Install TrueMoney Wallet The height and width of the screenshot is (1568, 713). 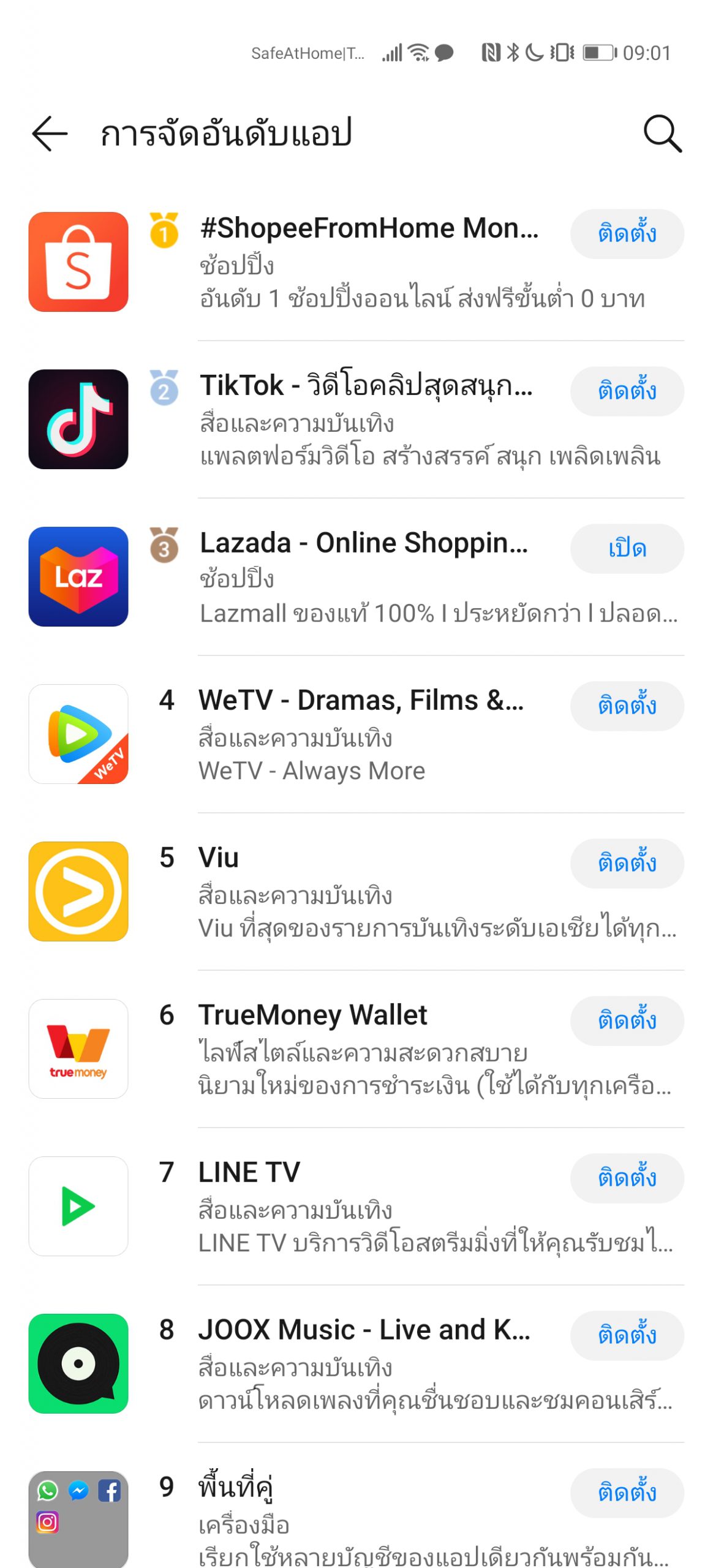627,1021
